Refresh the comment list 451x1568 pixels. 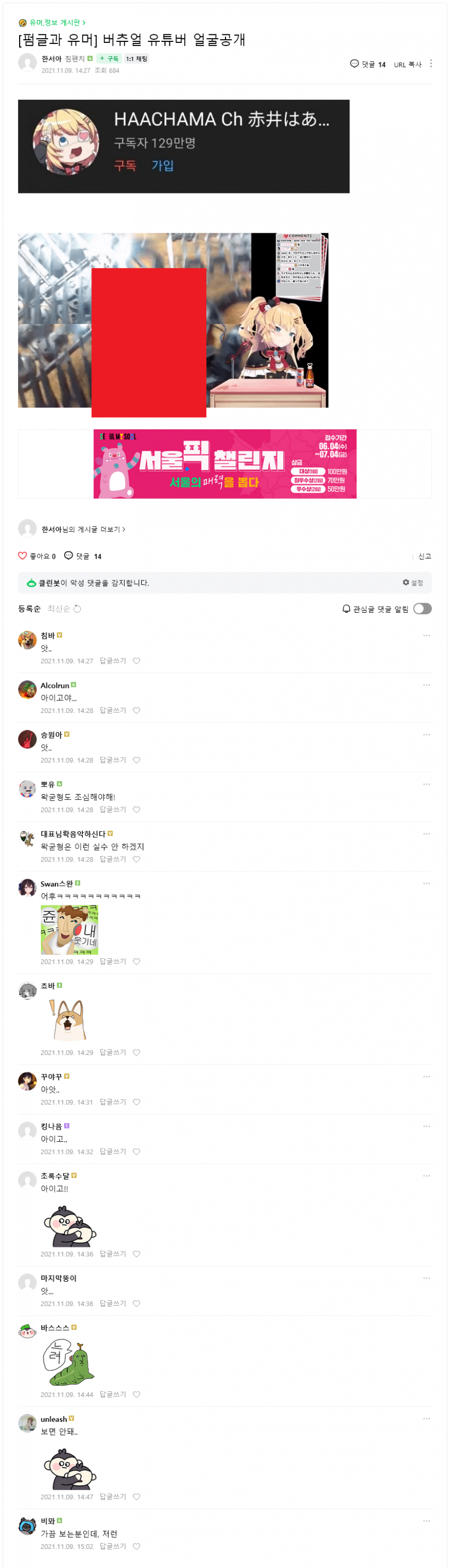[x=77, y=609]
